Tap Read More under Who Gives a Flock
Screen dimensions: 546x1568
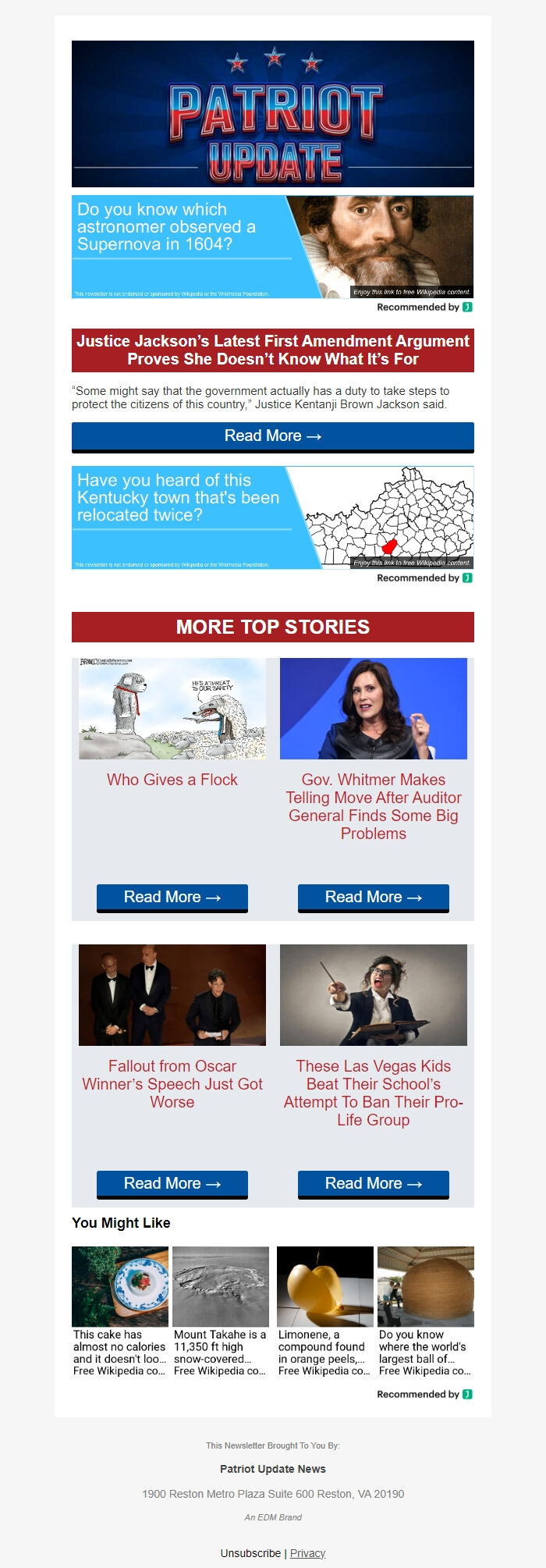click(172, 898)
